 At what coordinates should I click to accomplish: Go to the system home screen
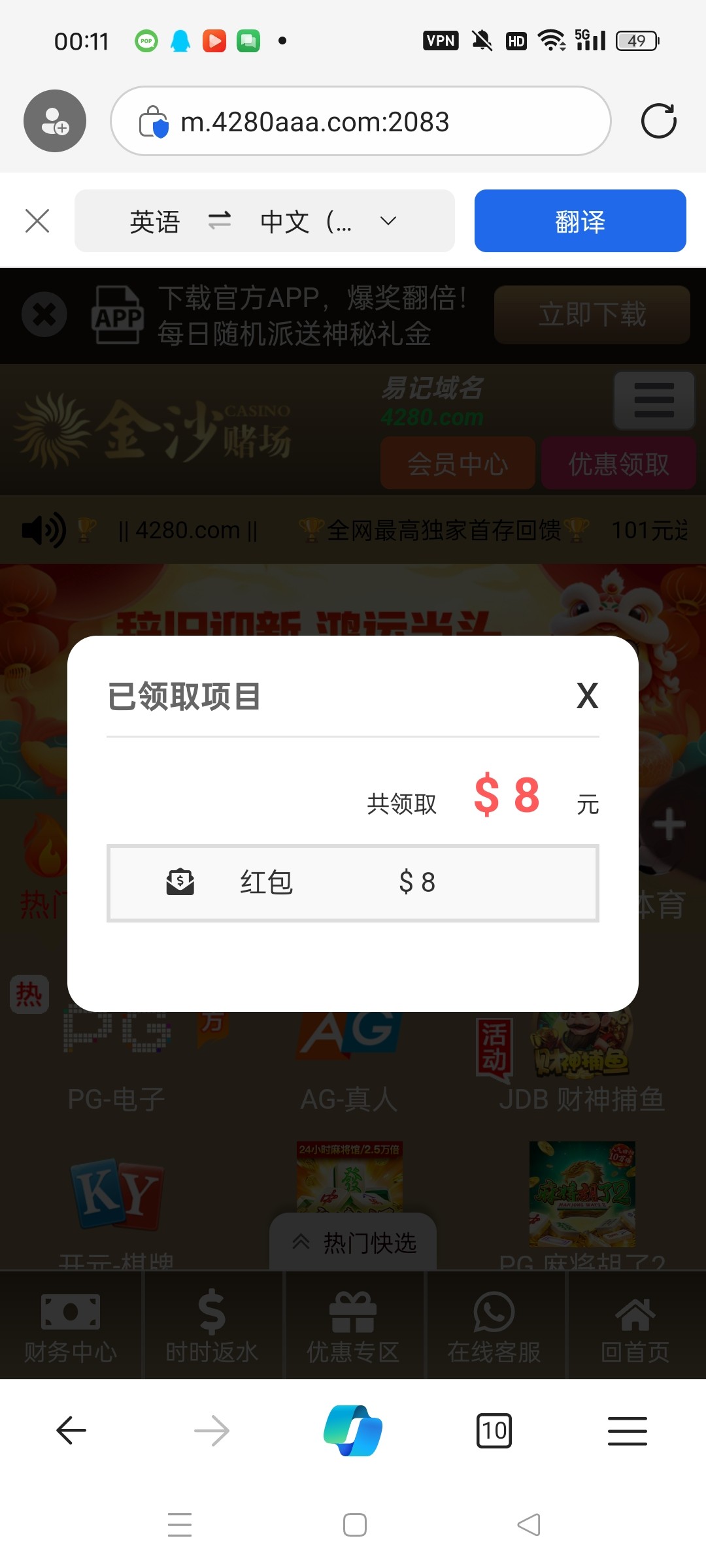[354, 1525]
